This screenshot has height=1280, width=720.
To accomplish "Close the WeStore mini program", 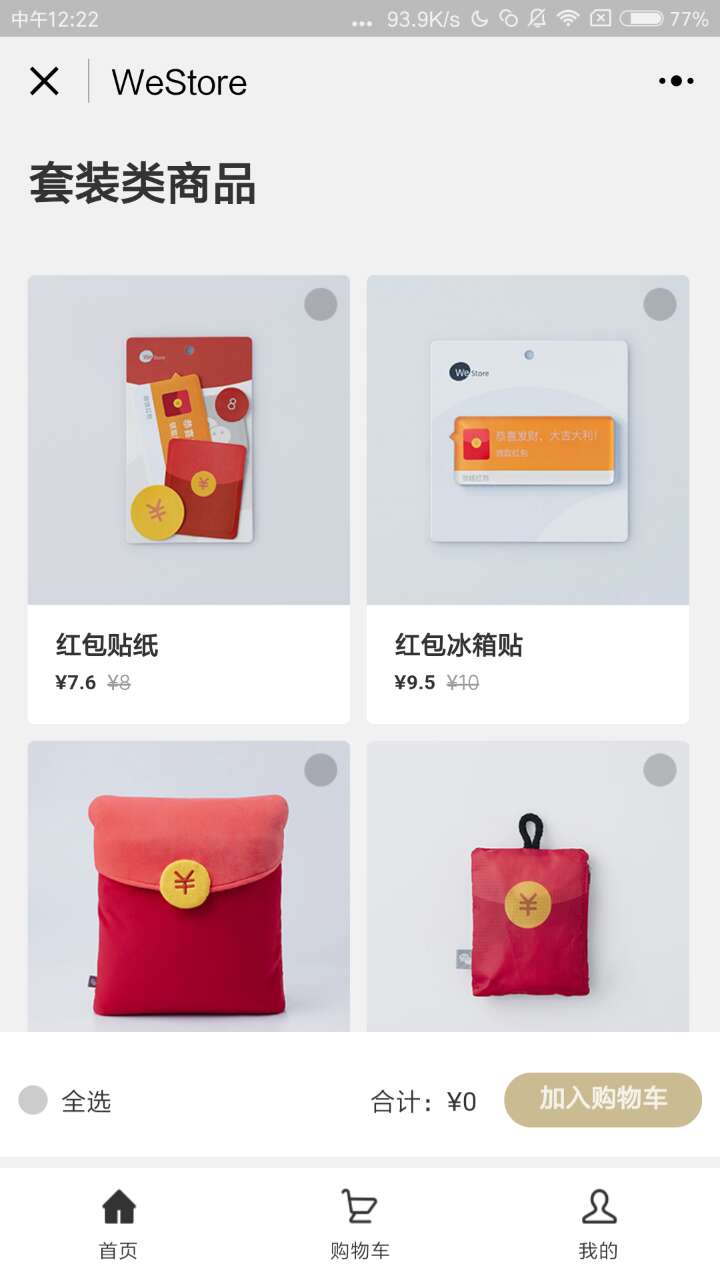I will click(x=44, y=81).
